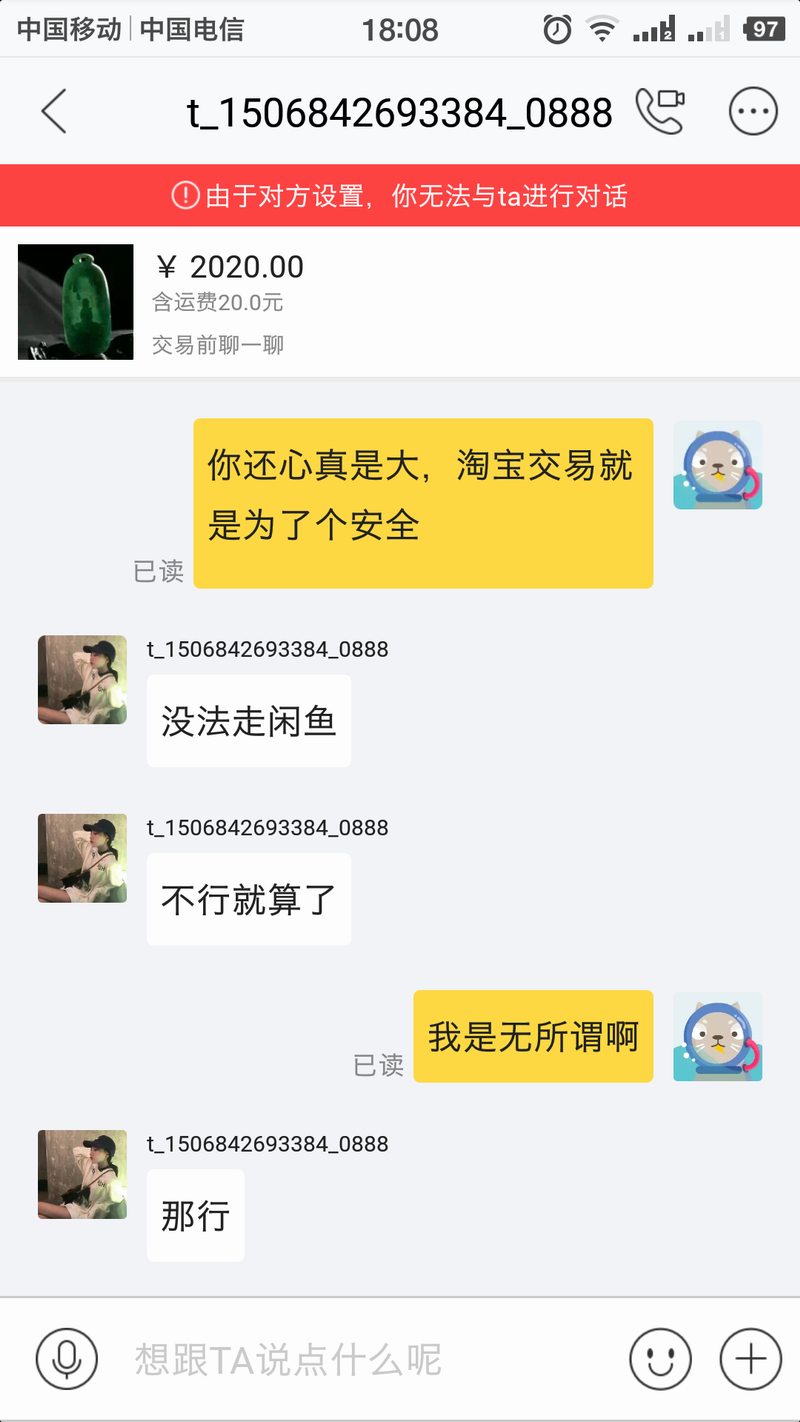Open the ¥2020.00 jade pendant item card
This screenshot has width=800, height=1422.
click(x=400, y=302)
